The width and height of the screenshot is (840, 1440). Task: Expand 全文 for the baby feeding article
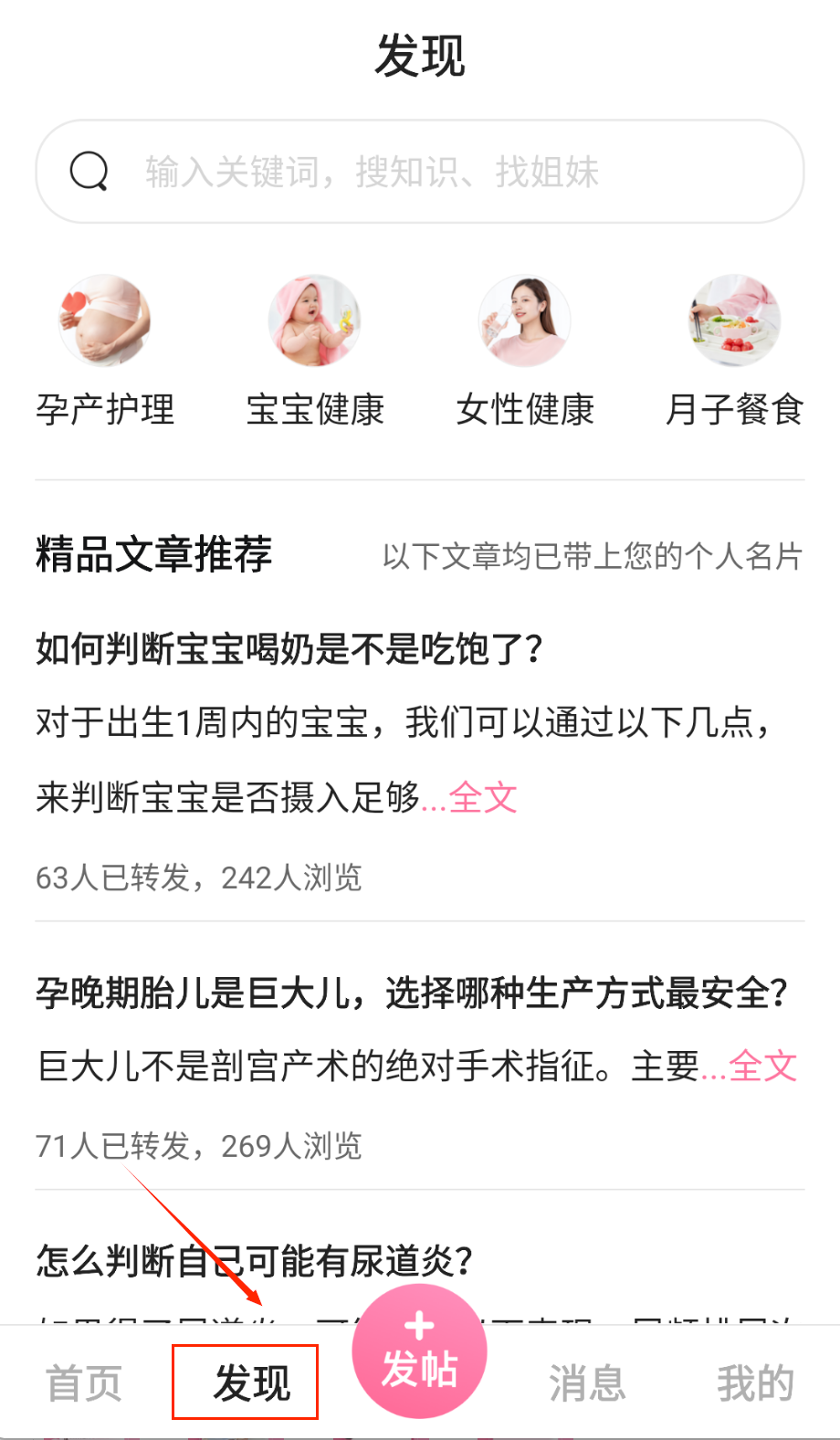pyautogui.click(x=483, y=798)
